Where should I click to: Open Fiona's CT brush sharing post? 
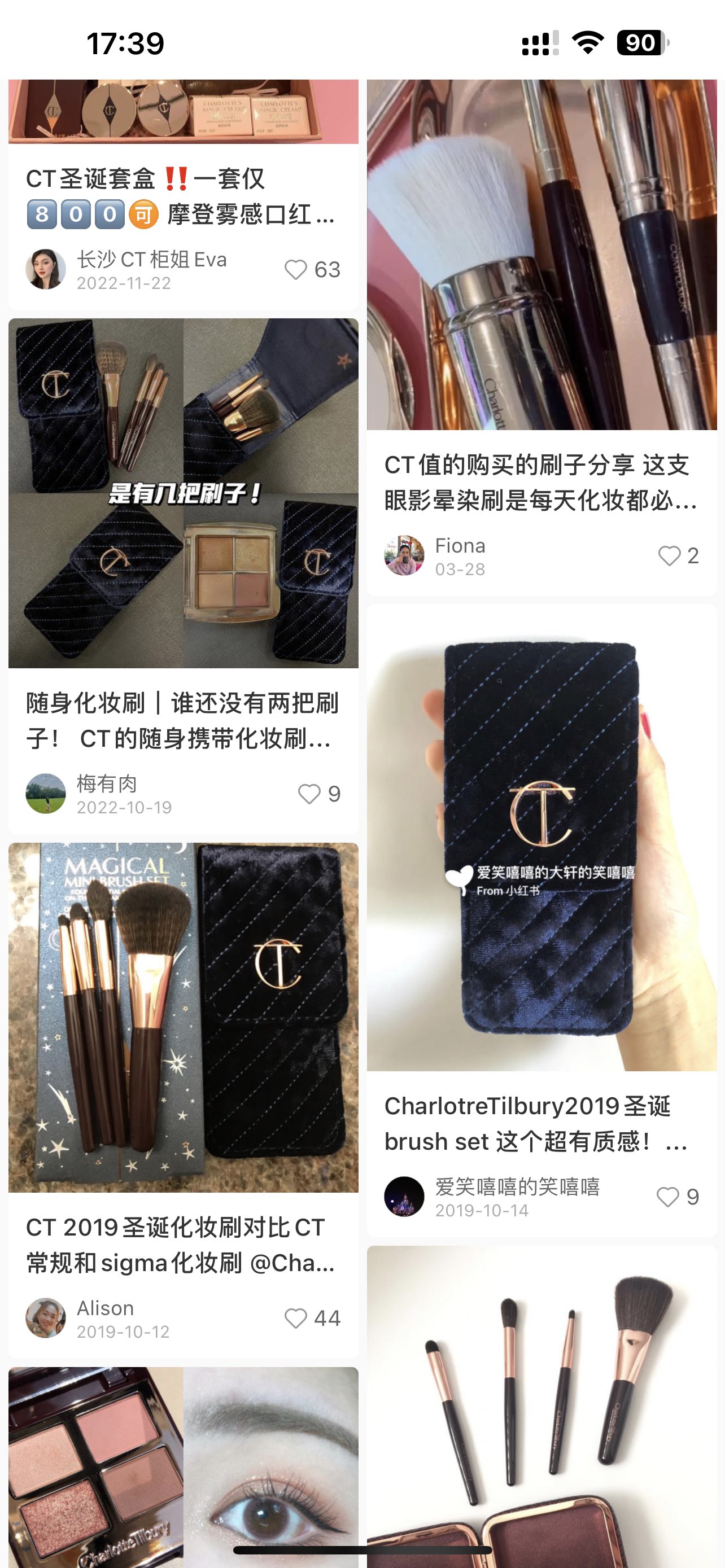[541, 256]
